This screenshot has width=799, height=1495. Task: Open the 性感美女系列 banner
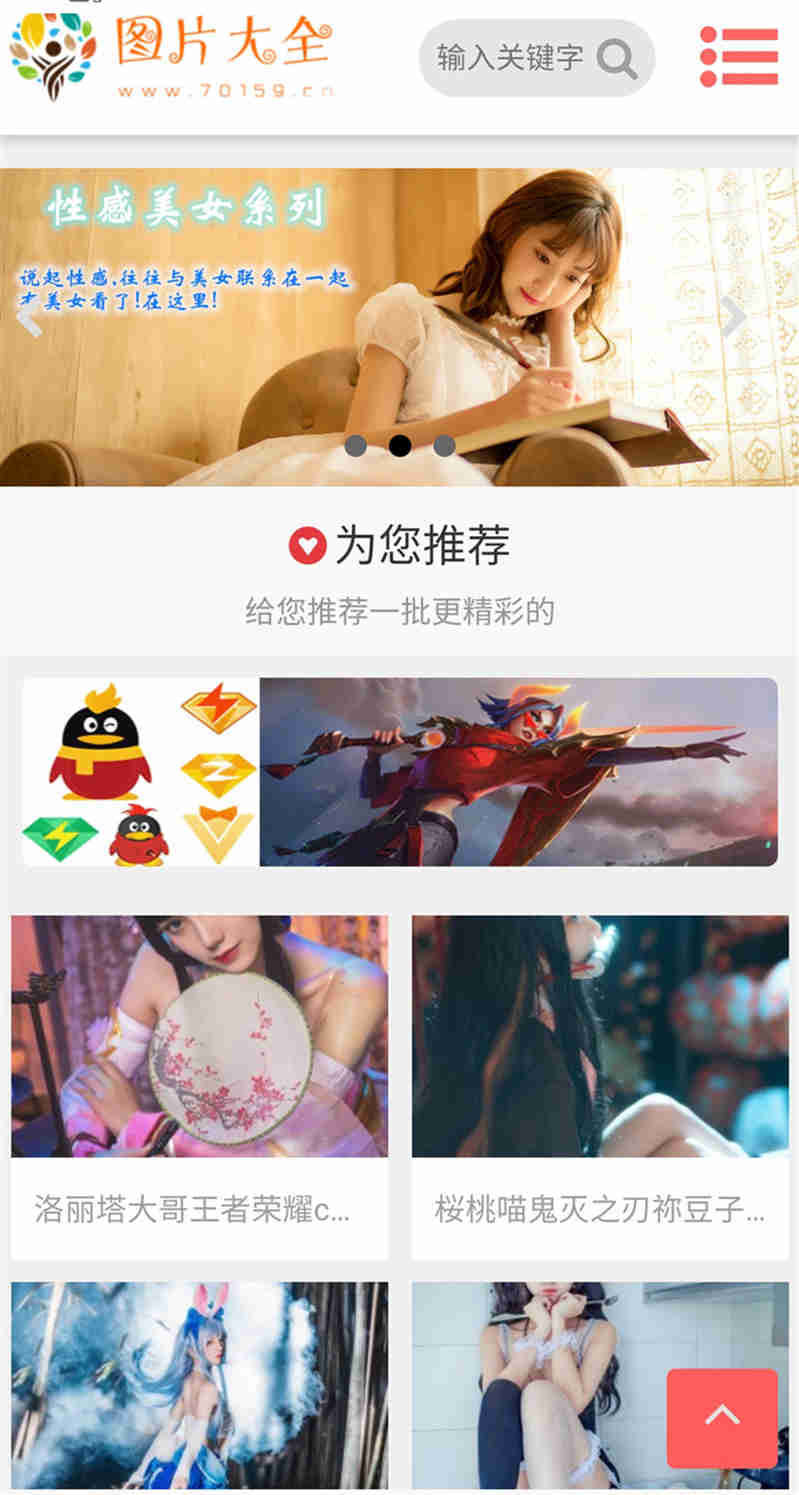[399, 327]
